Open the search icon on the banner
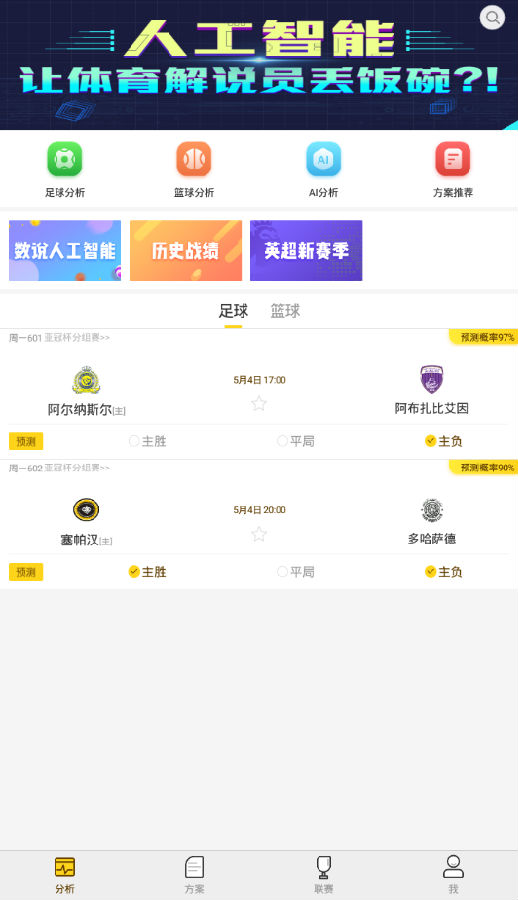This screenshot has width=518, height=900. [x=492, y=17]
